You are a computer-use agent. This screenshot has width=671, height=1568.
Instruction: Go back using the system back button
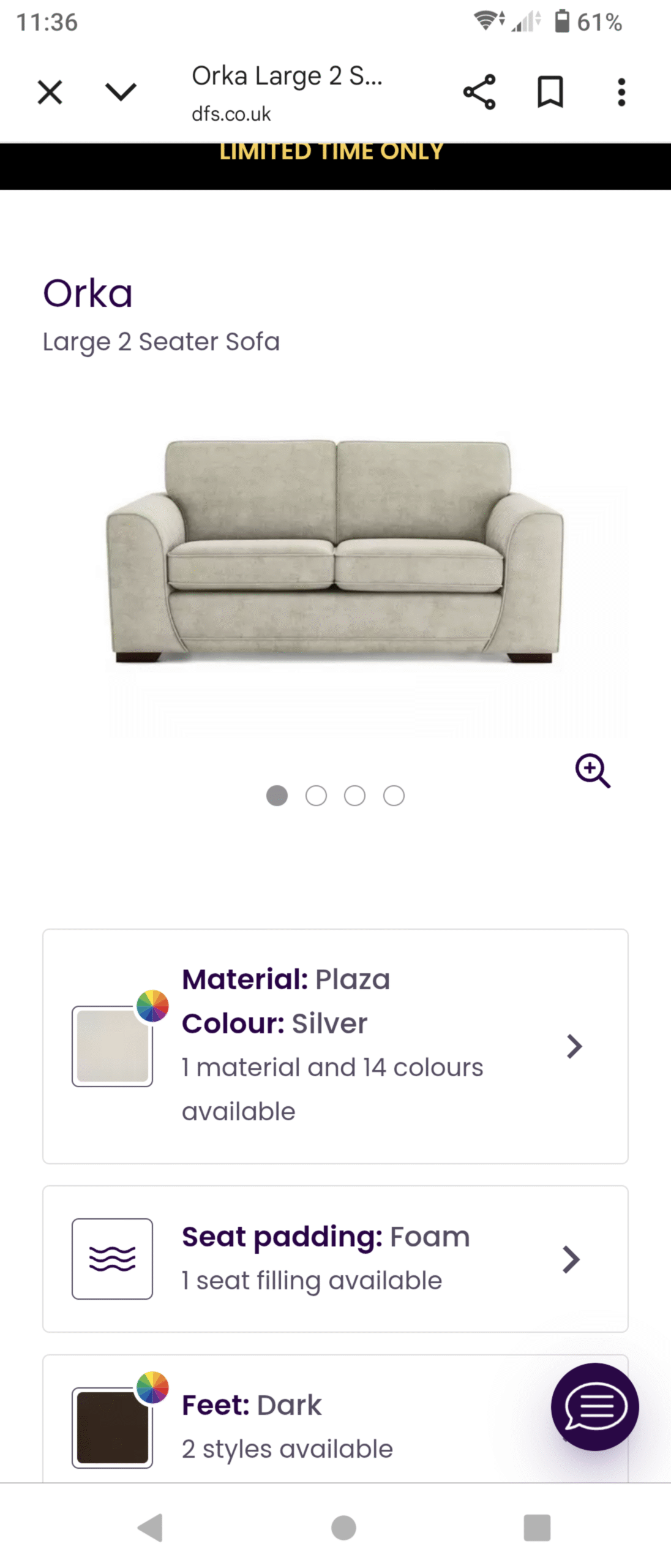click(x=151, y=1527)
